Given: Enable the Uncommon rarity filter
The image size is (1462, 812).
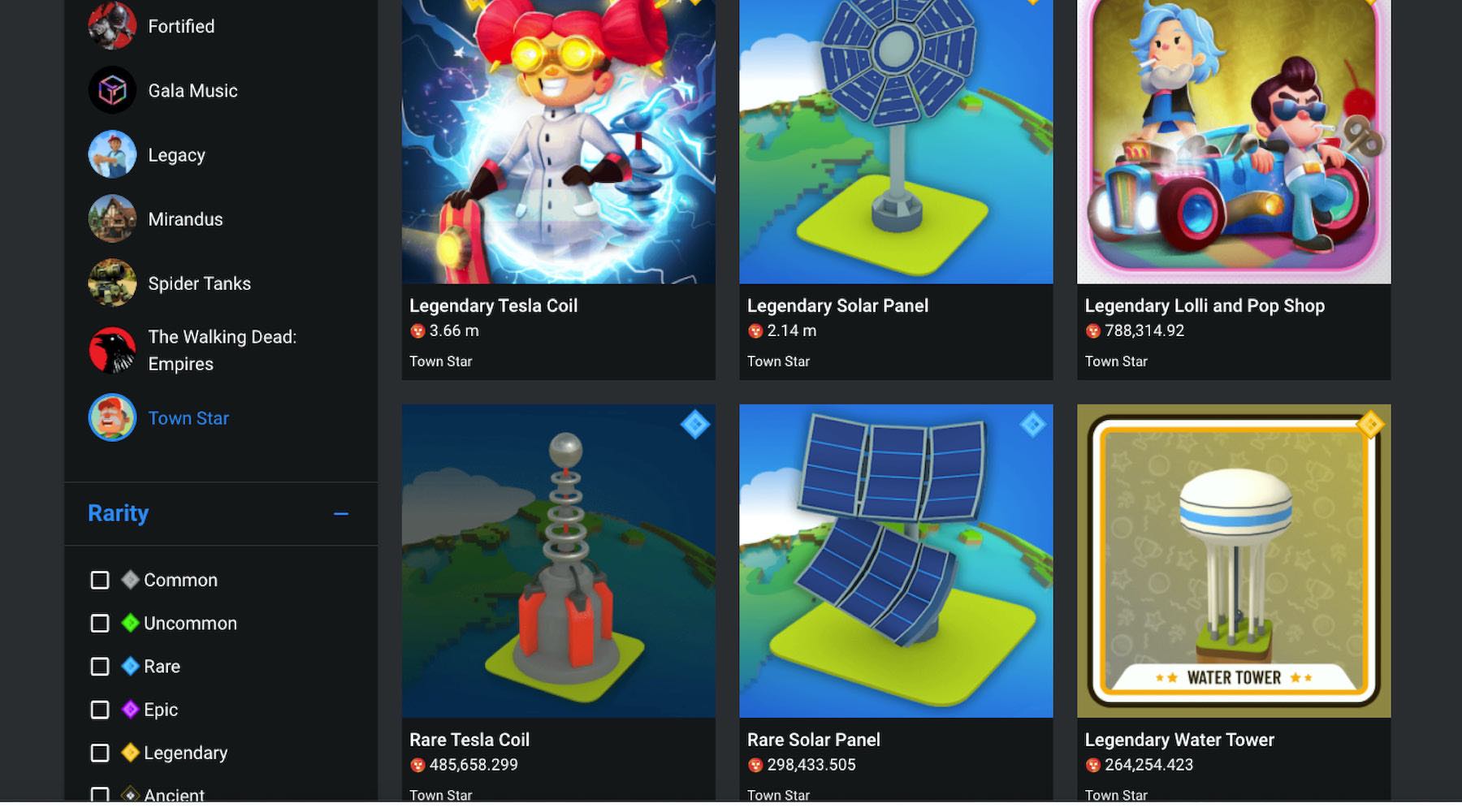Looking at the screenshot, I should [100, 624].
